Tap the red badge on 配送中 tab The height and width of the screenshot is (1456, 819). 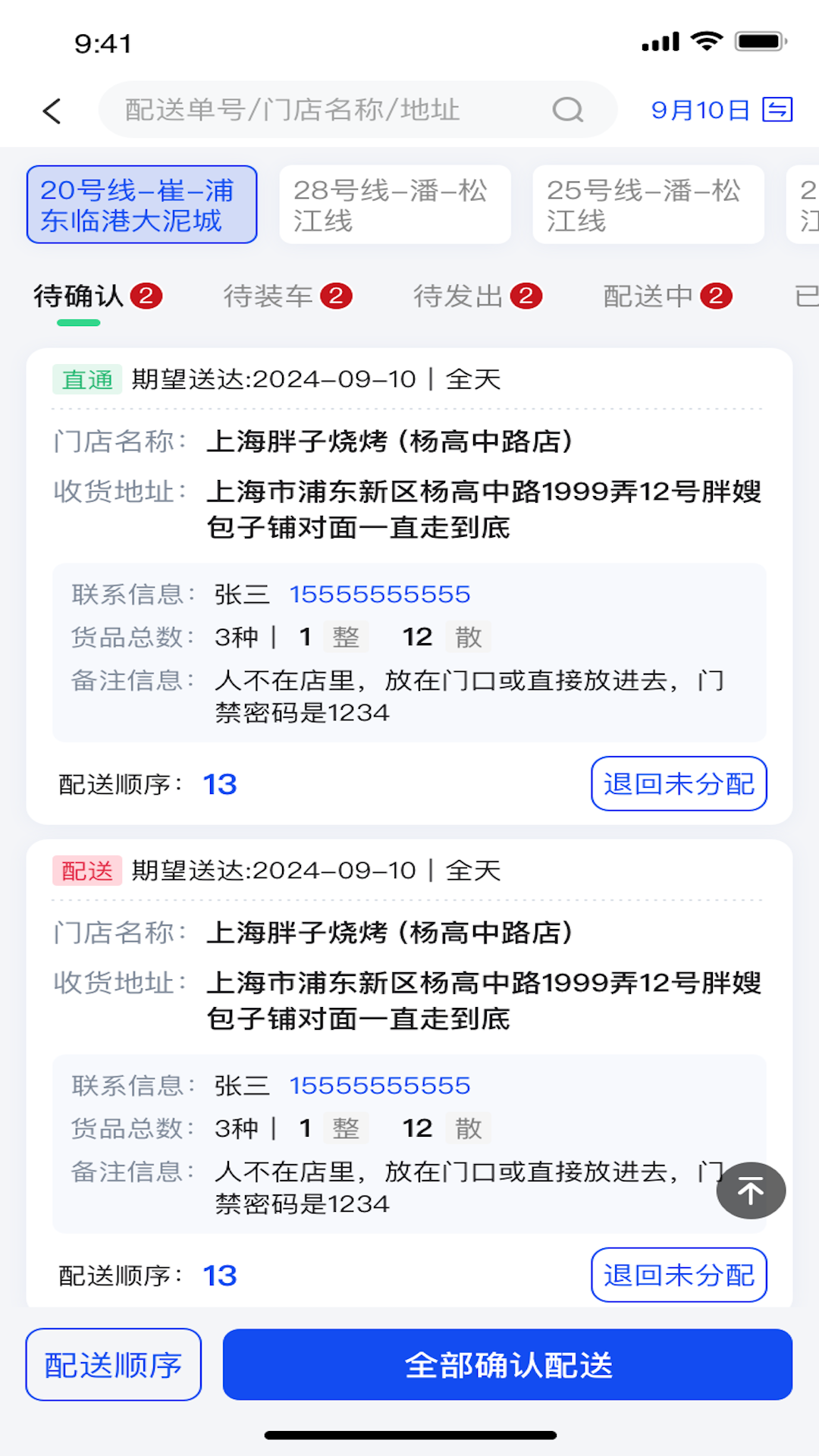(x=716, y=295)
